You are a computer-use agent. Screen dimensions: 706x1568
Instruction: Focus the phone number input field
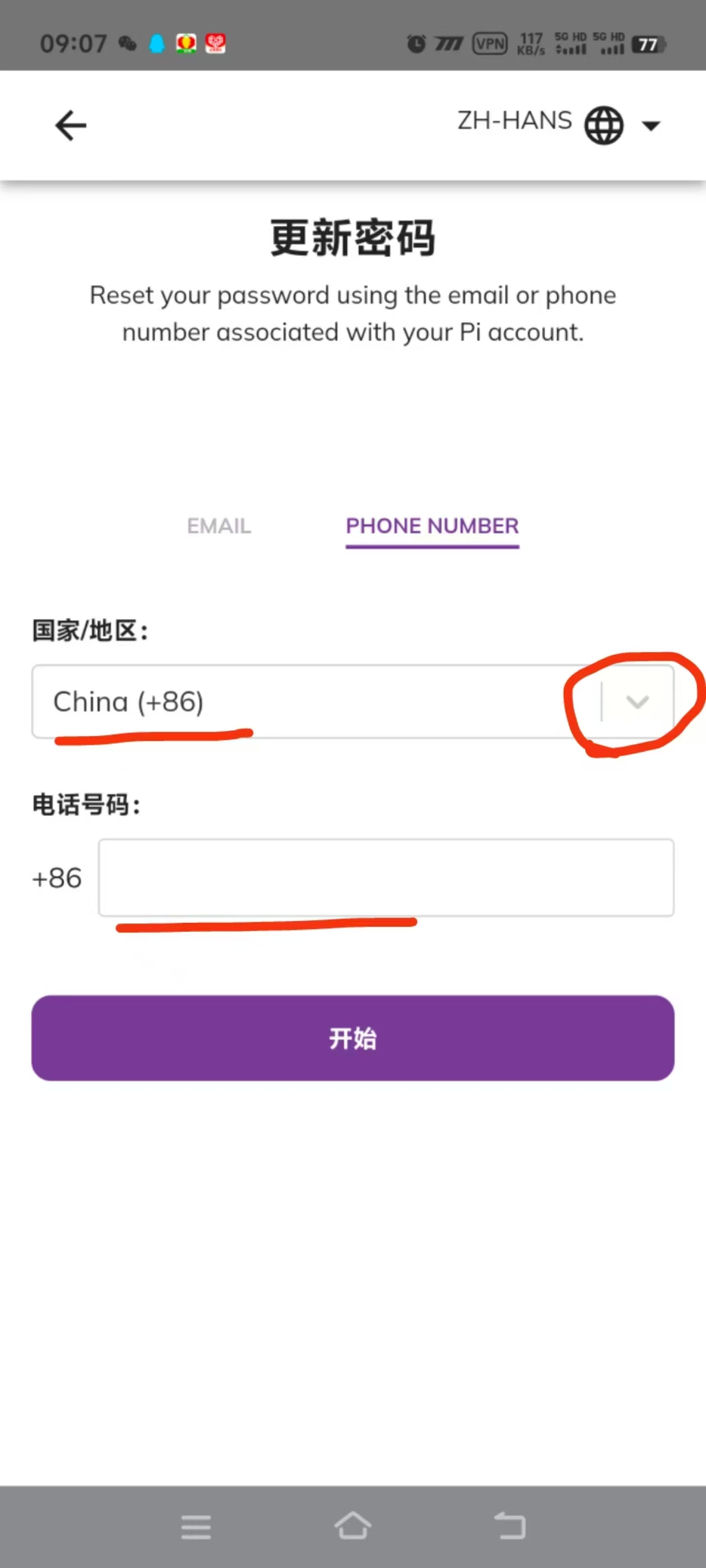click(385, 877)
